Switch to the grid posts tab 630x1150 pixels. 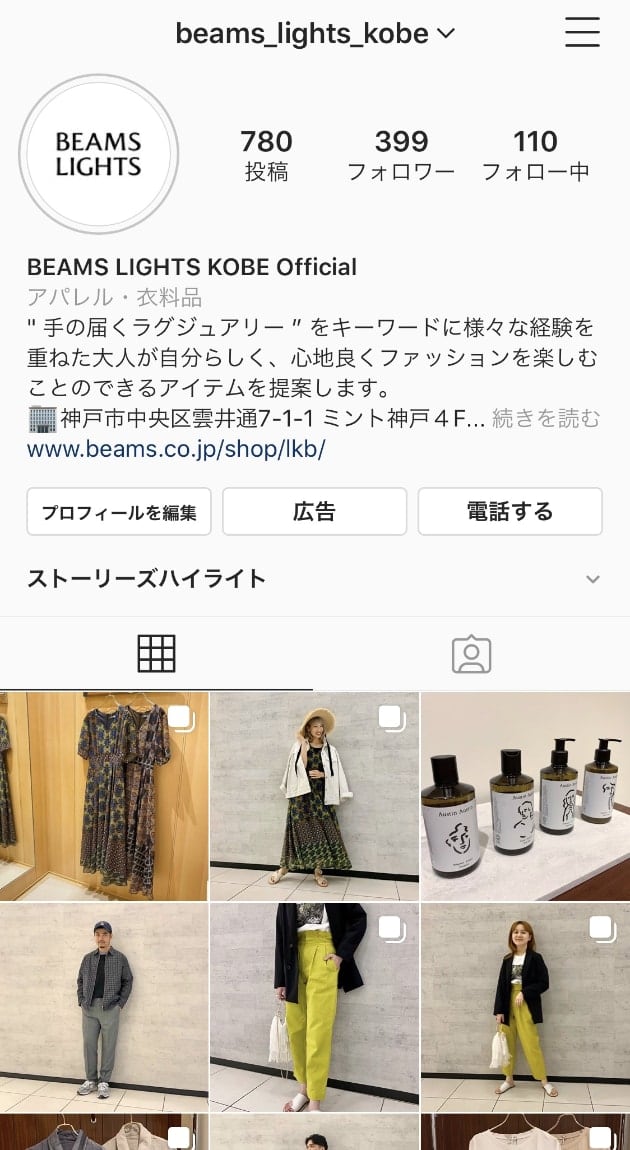(x=156, y=654)
